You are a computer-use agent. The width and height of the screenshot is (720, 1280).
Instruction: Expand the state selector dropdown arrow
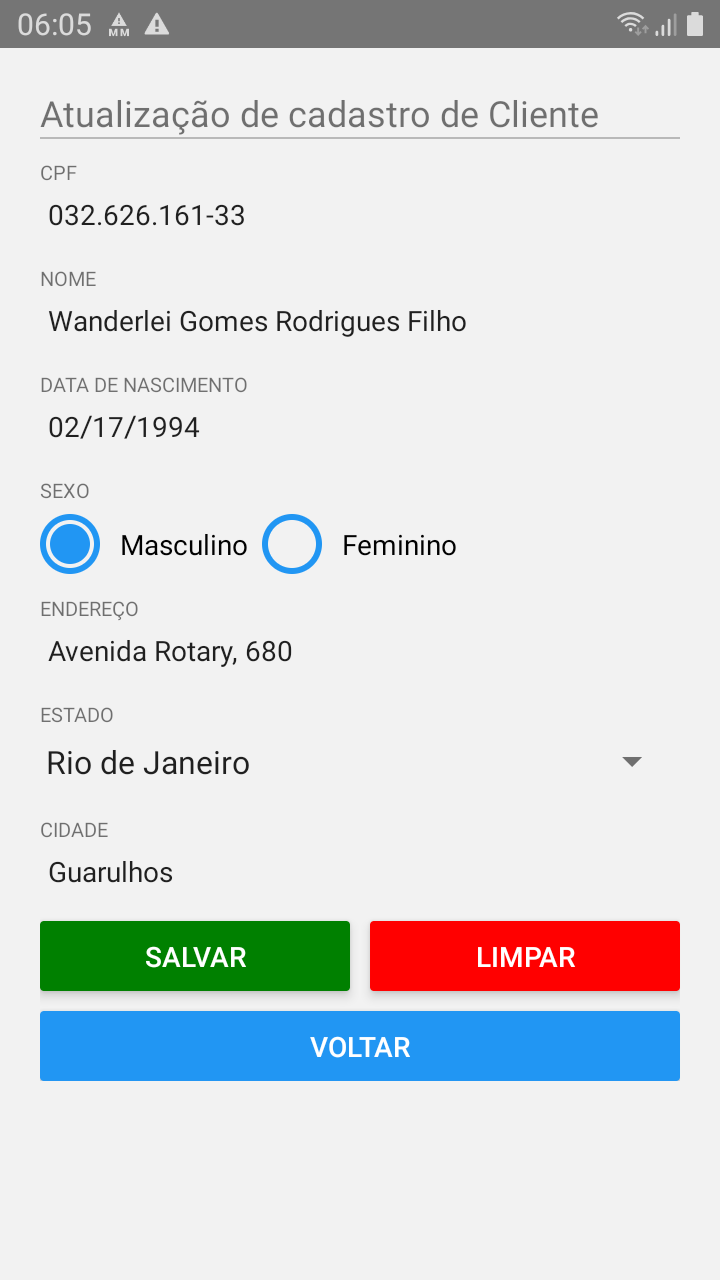pyautogui.click(x=632, y=761)
